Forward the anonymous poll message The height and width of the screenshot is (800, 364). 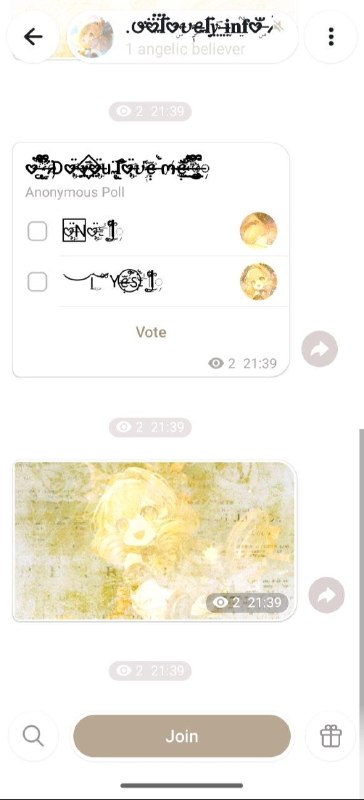click(x=320, y=349)
